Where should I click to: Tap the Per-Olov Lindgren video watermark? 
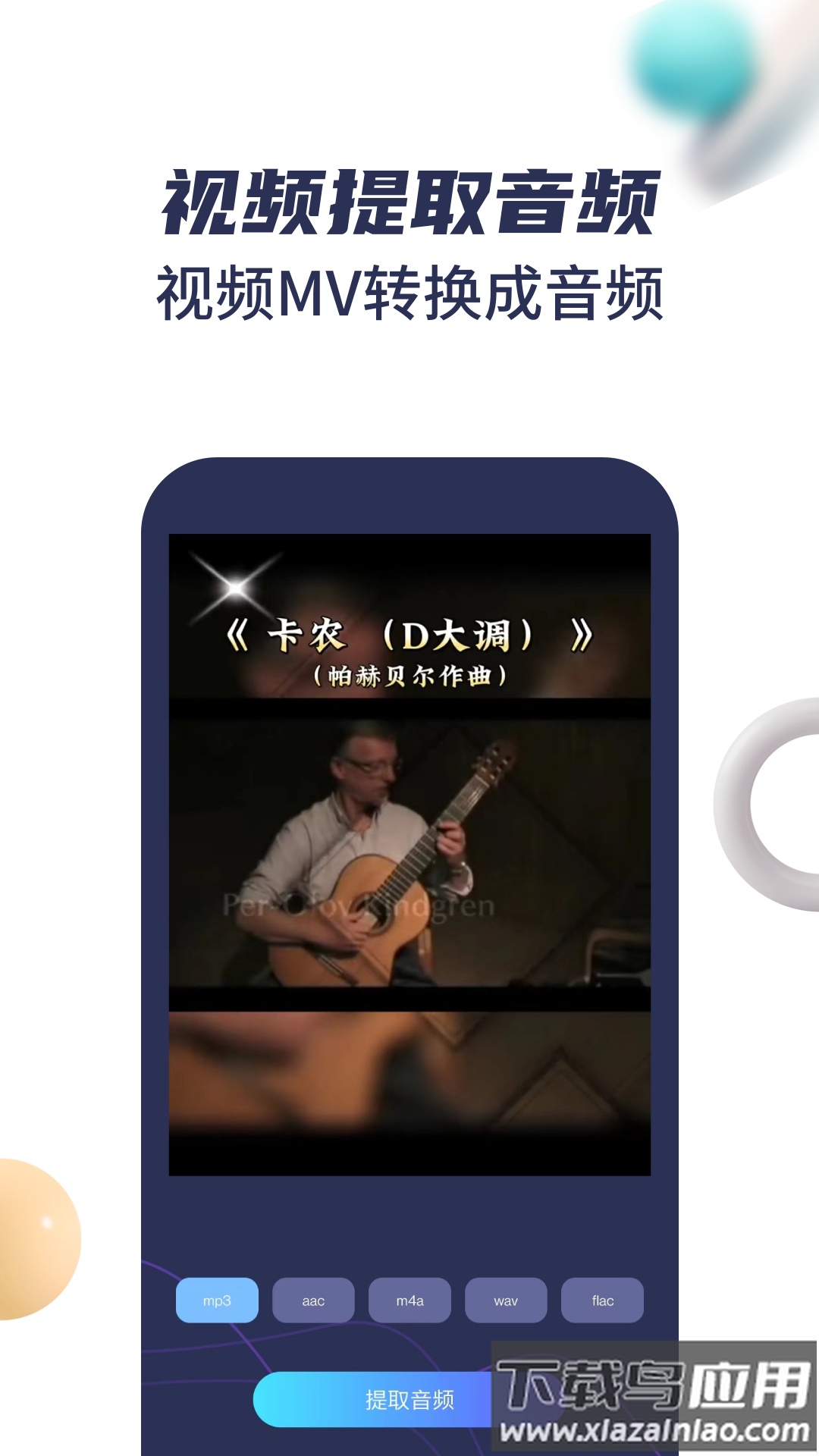click(x=358, y=905)
